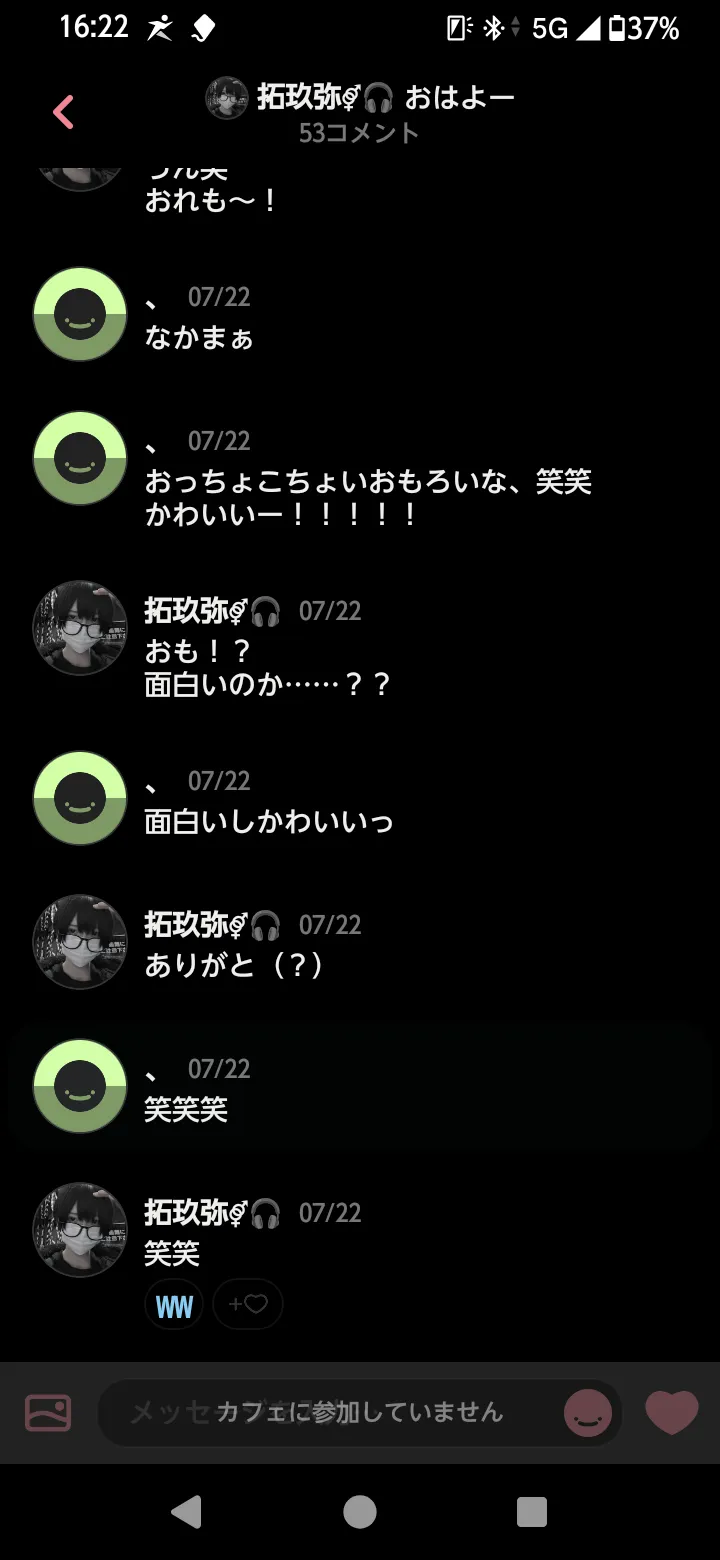Tap the WW reaction under the last 笑笑 comment
The height and width of the screenshot is (1560, 720).
coord(174,1305)
